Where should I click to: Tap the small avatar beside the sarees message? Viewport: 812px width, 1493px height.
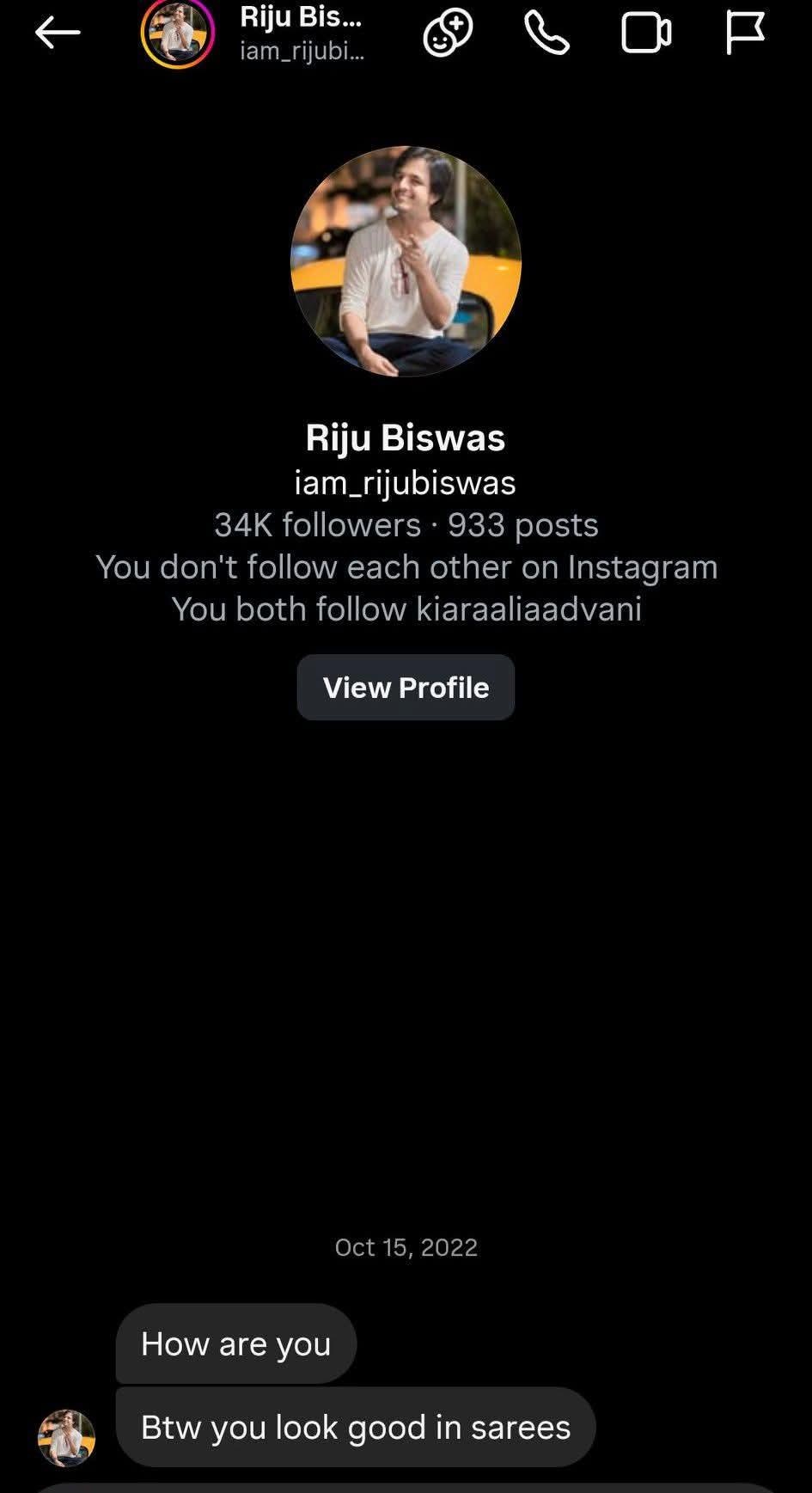point(66,1437)
